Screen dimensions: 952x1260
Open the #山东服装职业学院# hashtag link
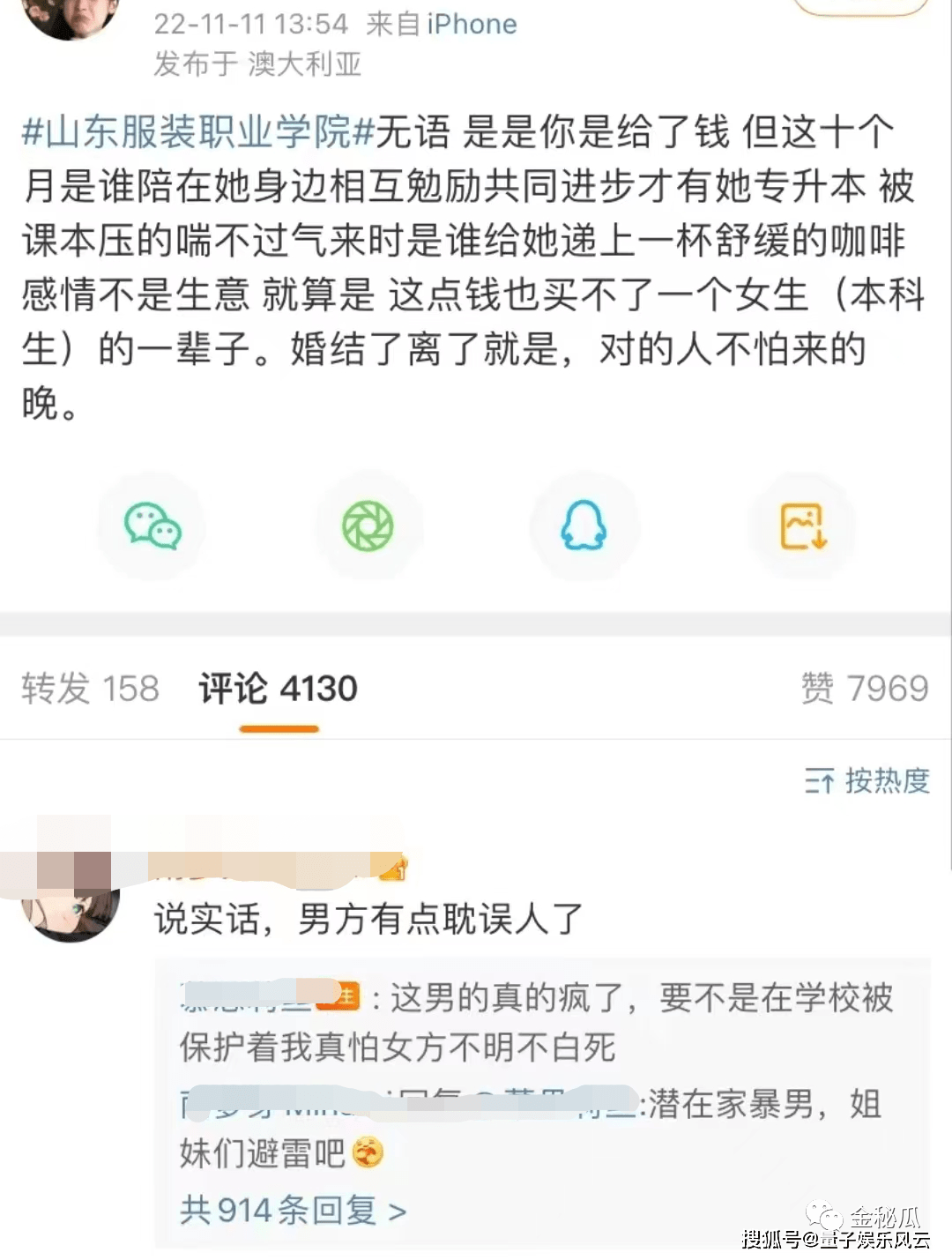199,132
